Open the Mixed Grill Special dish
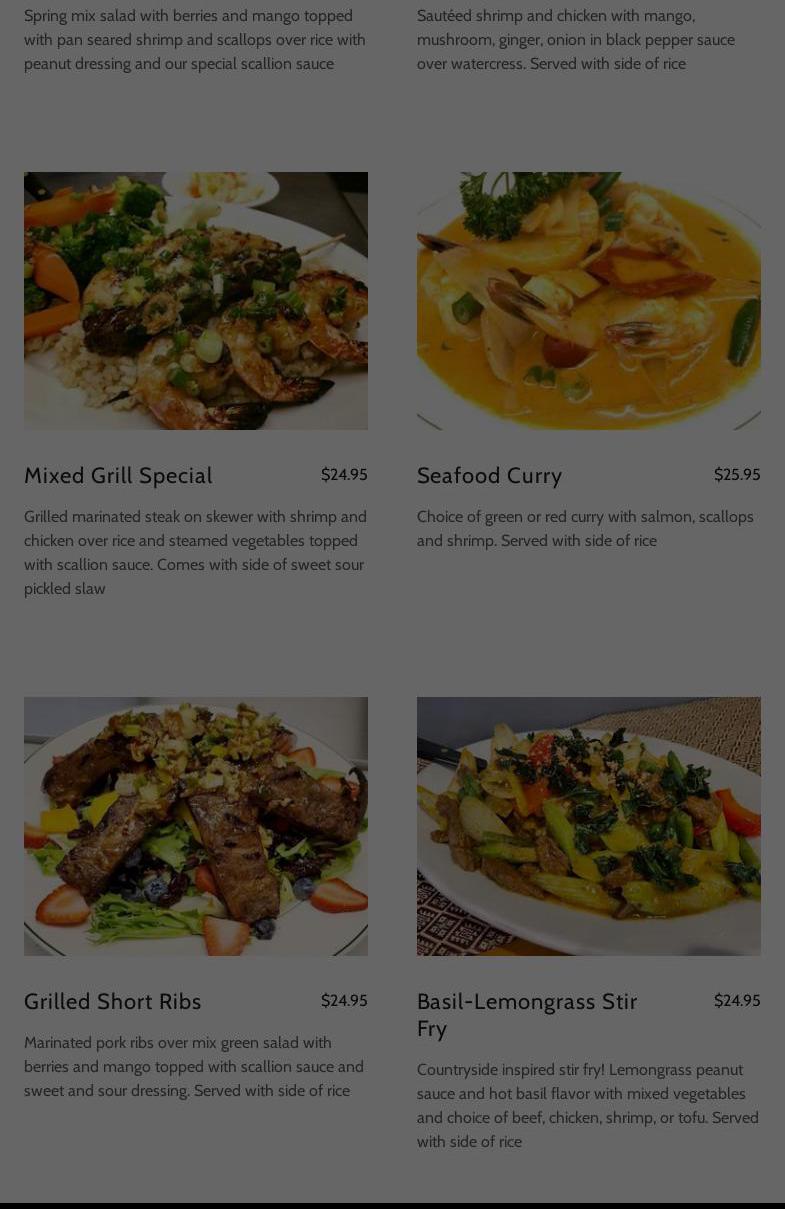Screen dimensions: 785x1209 (118, 475)
